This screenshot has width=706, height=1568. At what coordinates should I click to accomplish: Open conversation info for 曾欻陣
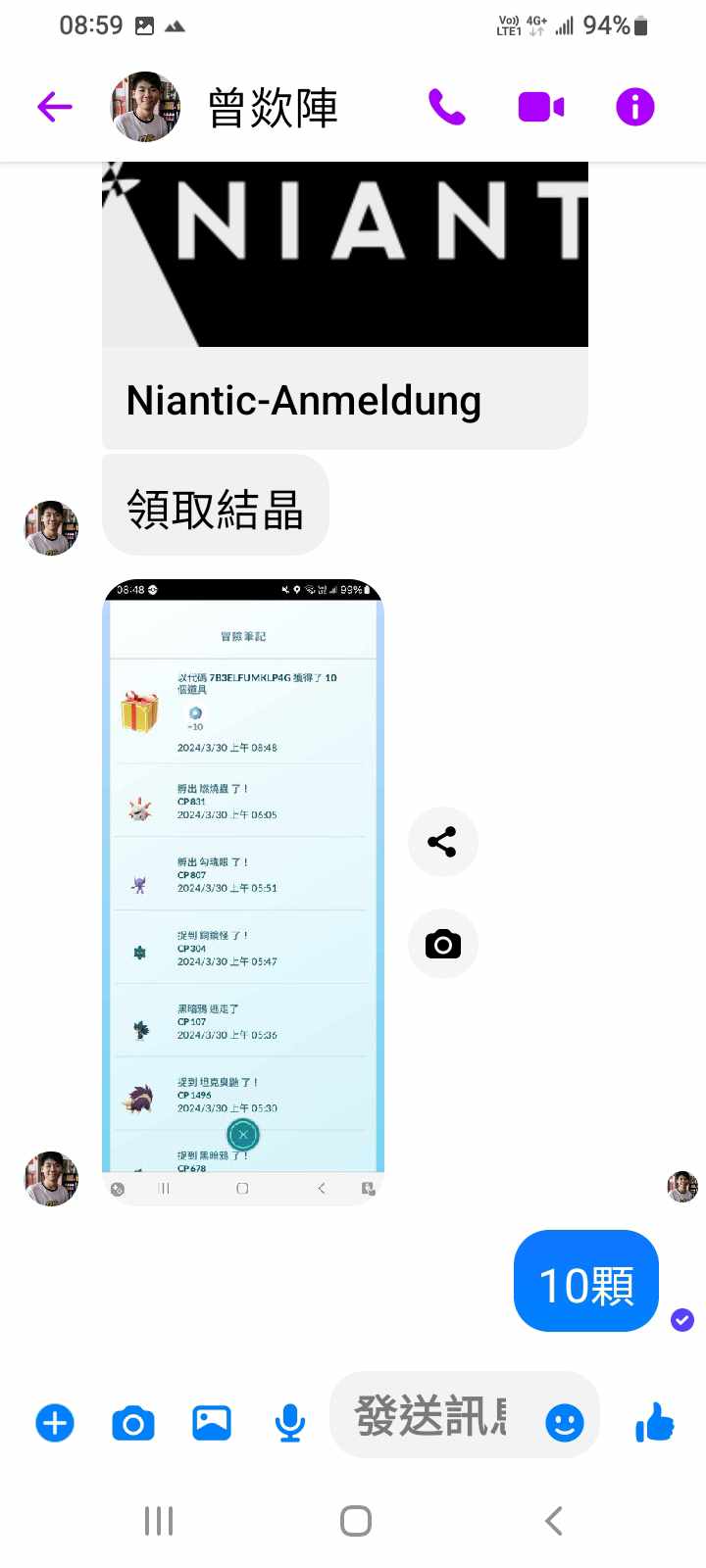point(634,106)
